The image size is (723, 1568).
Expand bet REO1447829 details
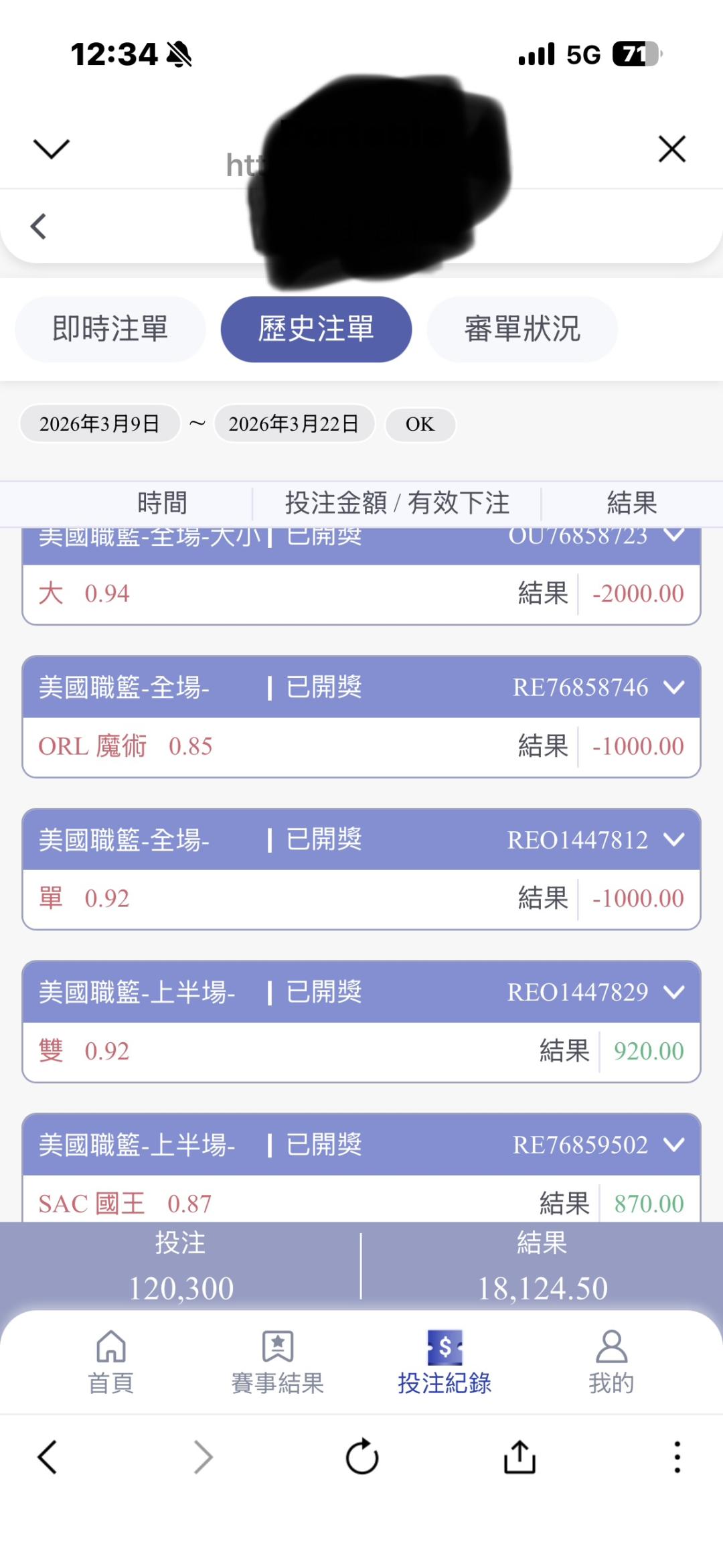(x=674, y=992)
